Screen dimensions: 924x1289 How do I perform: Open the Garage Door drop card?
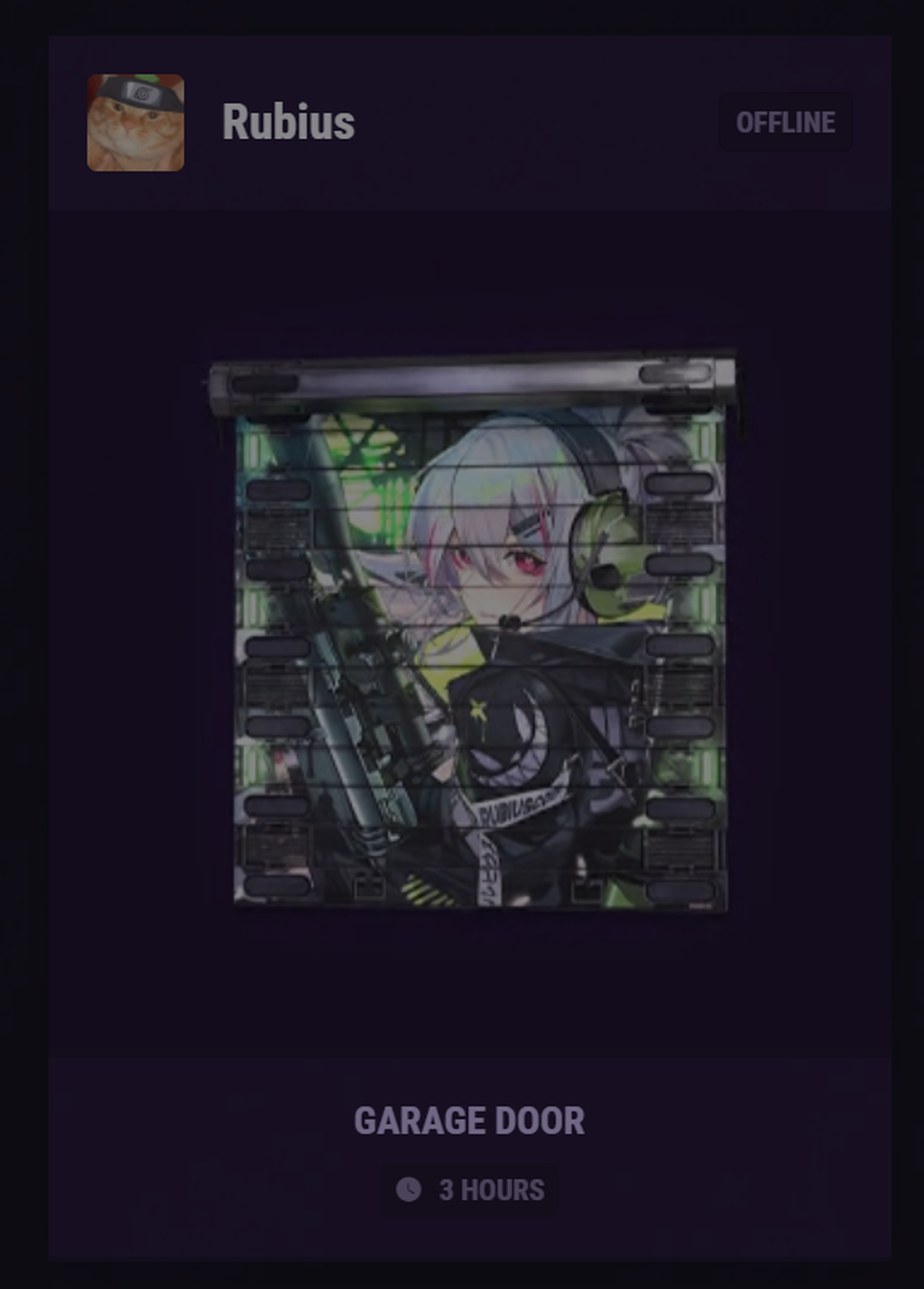(x=469, y=632)
